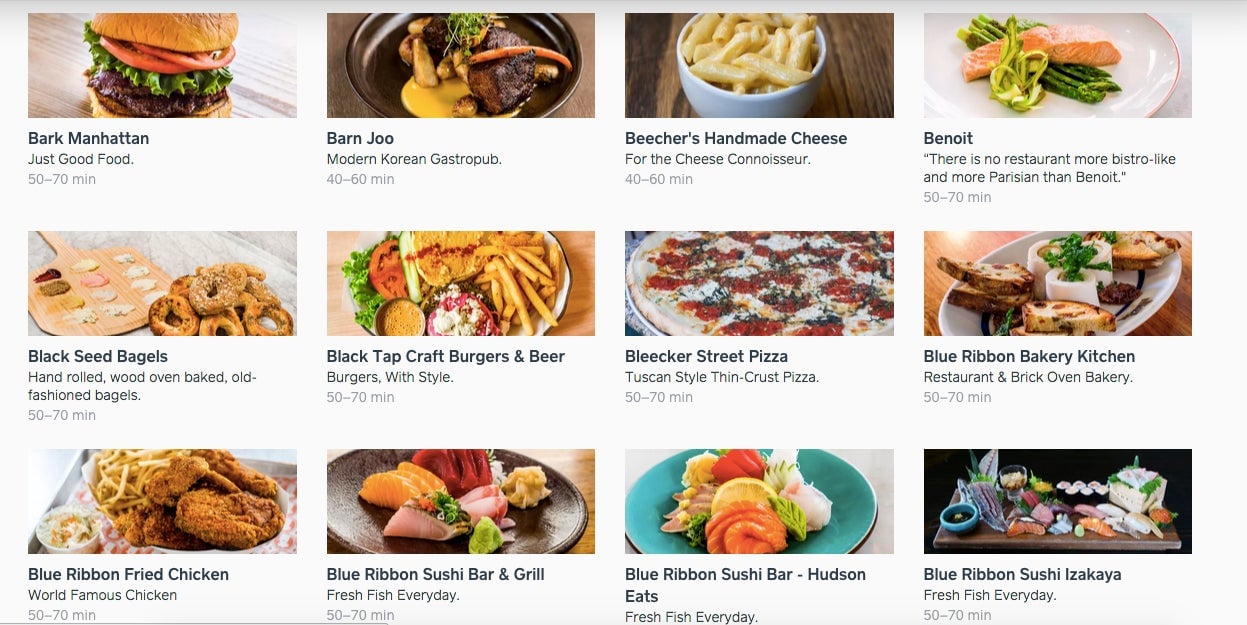This screenshot has height=625, width=1247.
Task: Open Blue Ribbon Sushi Bar - Hudson Eats
Action: 759,502
